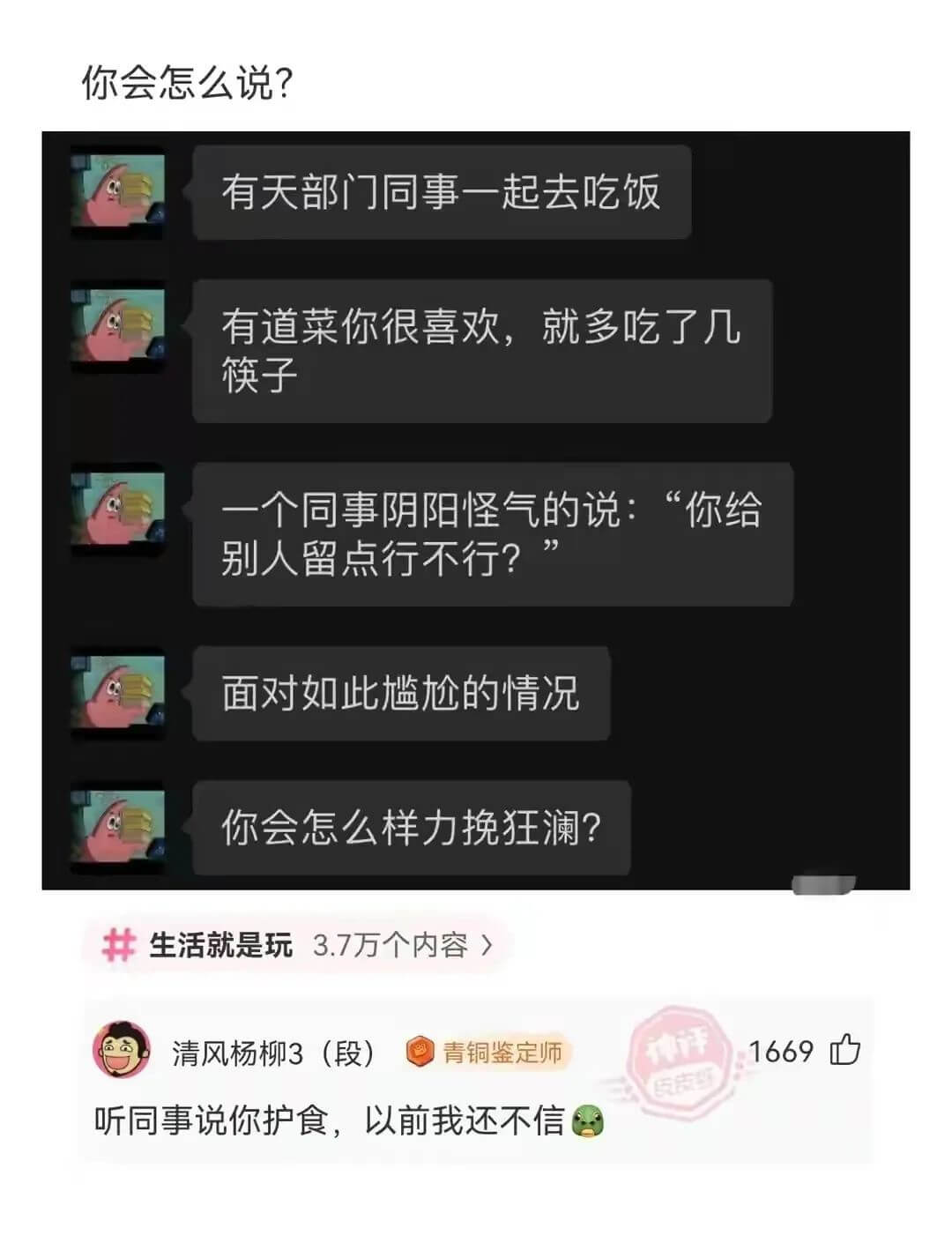The height and width of the screenshot is (1243, 952).
Task: Click the red hashtag # icon
Action: (x=119, y=943)
